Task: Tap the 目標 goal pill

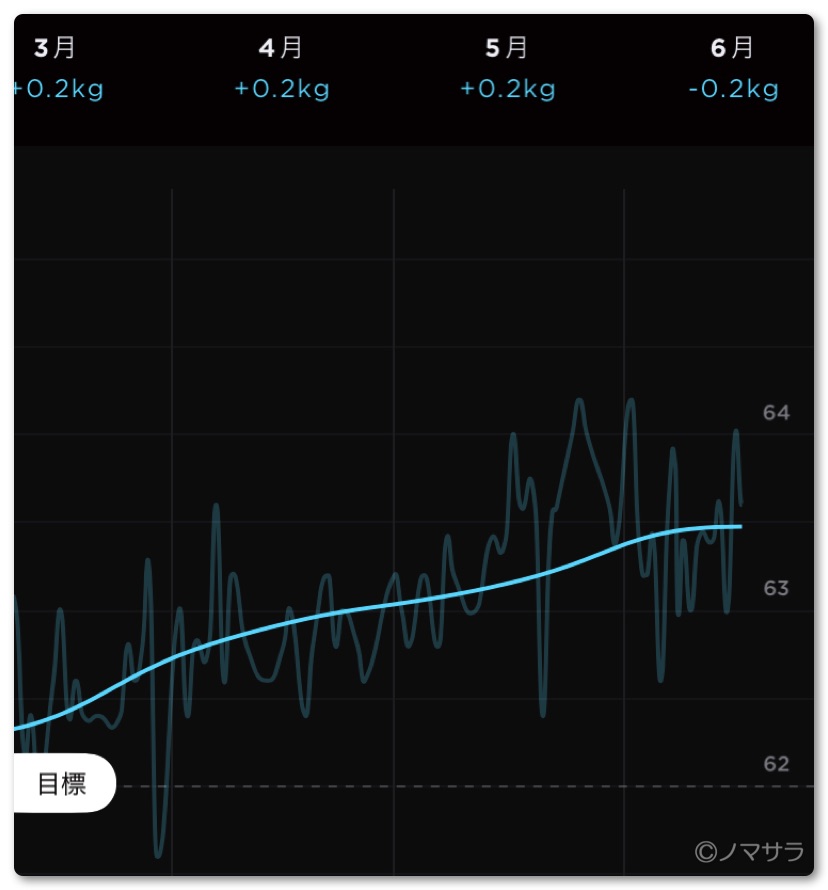Action: 62,783
